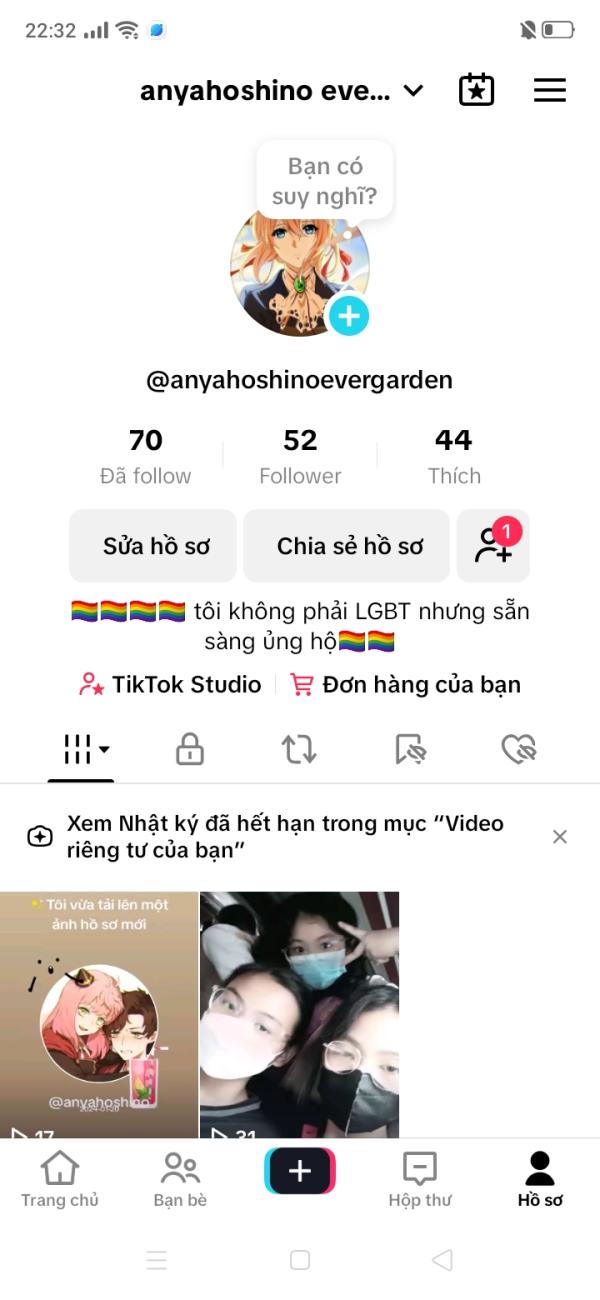Open the add friends icon
The width and height of the screenshot is (600, 1300).
493,546
